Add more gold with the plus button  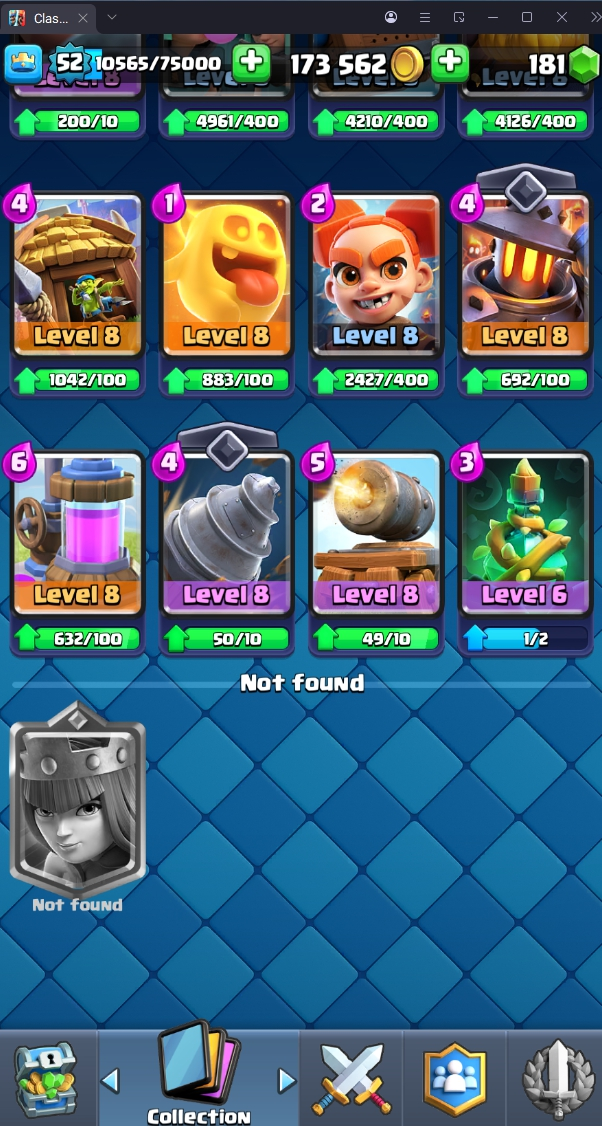[449, 63]
